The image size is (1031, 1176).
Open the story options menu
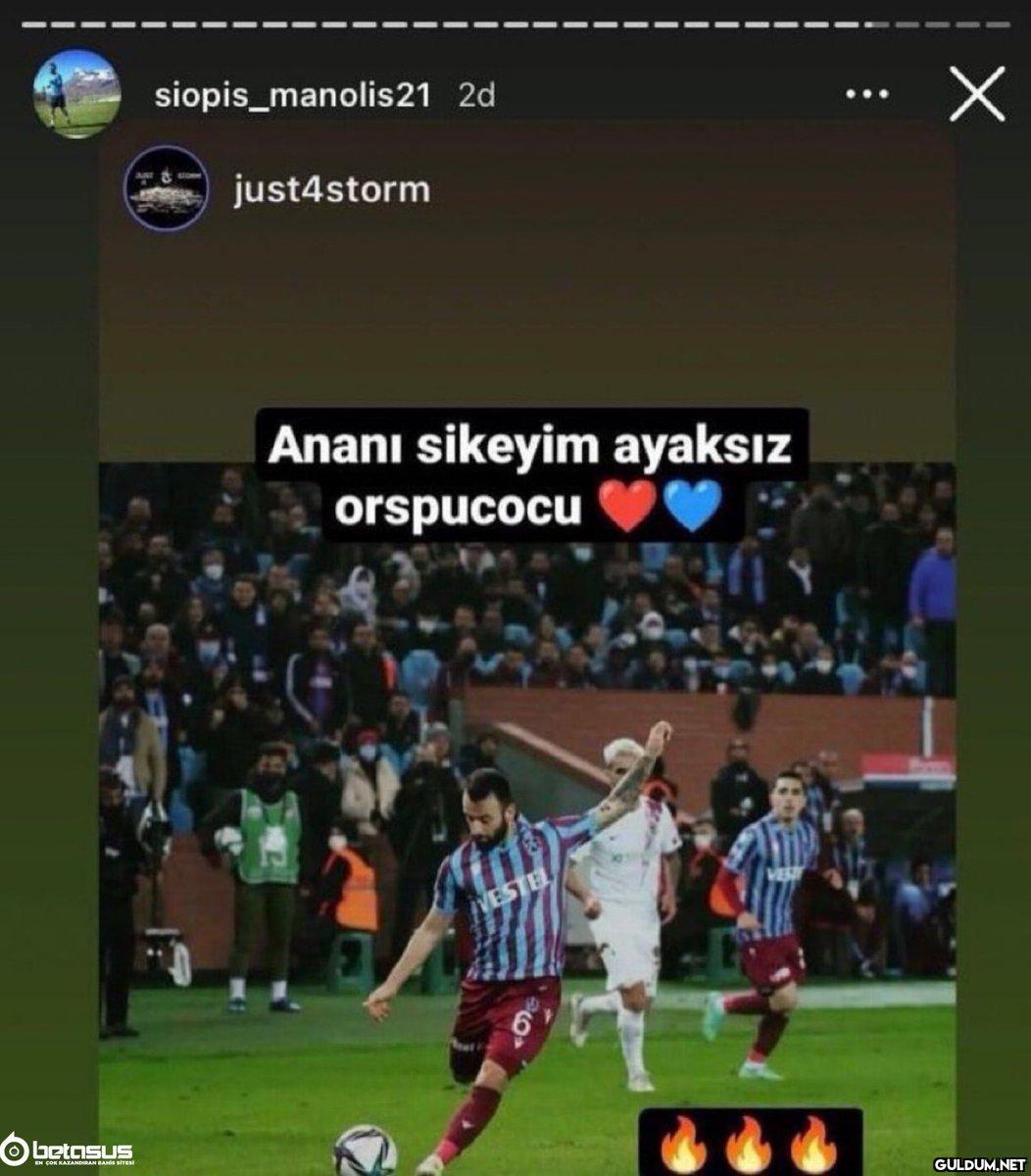[865, 94]
